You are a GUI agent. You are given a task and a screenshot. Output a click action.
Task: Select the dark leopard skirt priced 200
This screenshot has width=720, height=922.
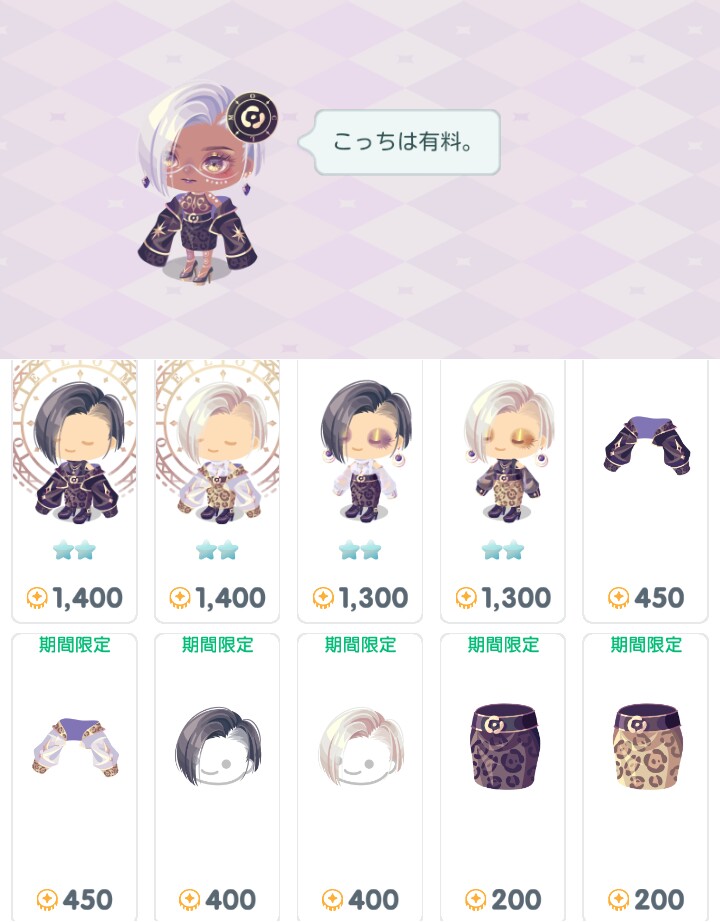pos(503,750)
